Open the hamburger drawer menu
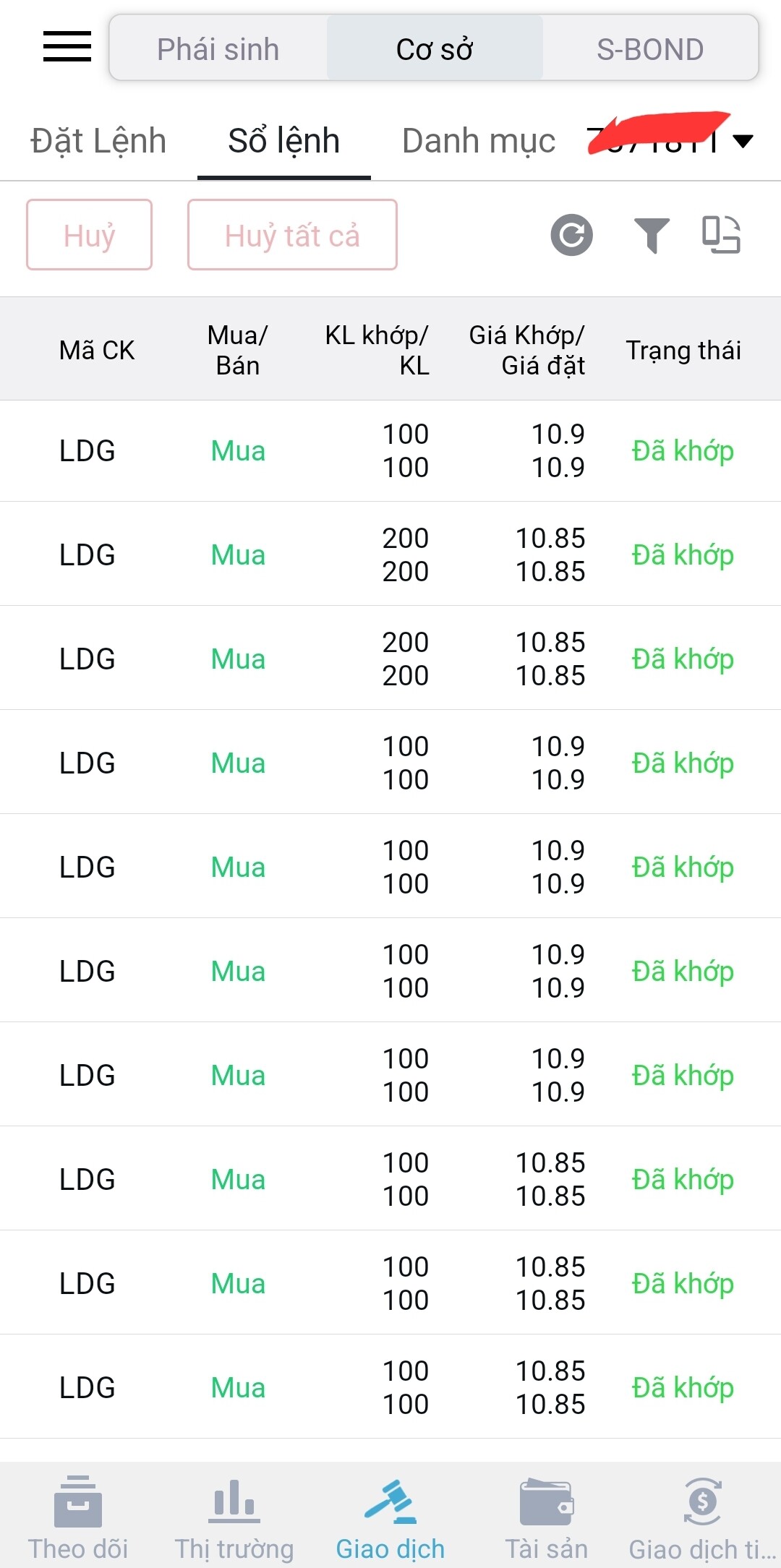Image resolution: width=781 pixels, height=1568 pixels. point(67,46)
